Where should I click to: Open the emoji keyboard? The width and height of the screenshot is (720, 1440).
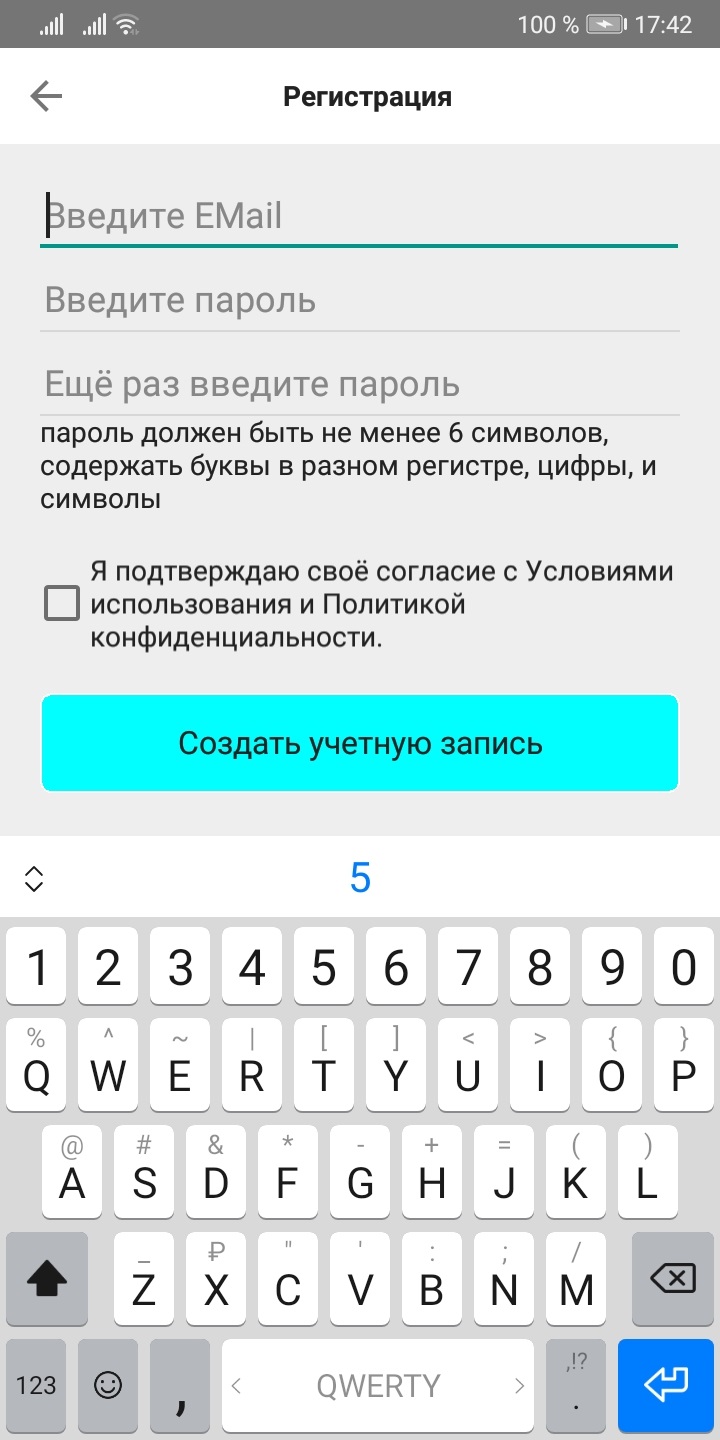pyautogui.click(x=107, y=1385)
